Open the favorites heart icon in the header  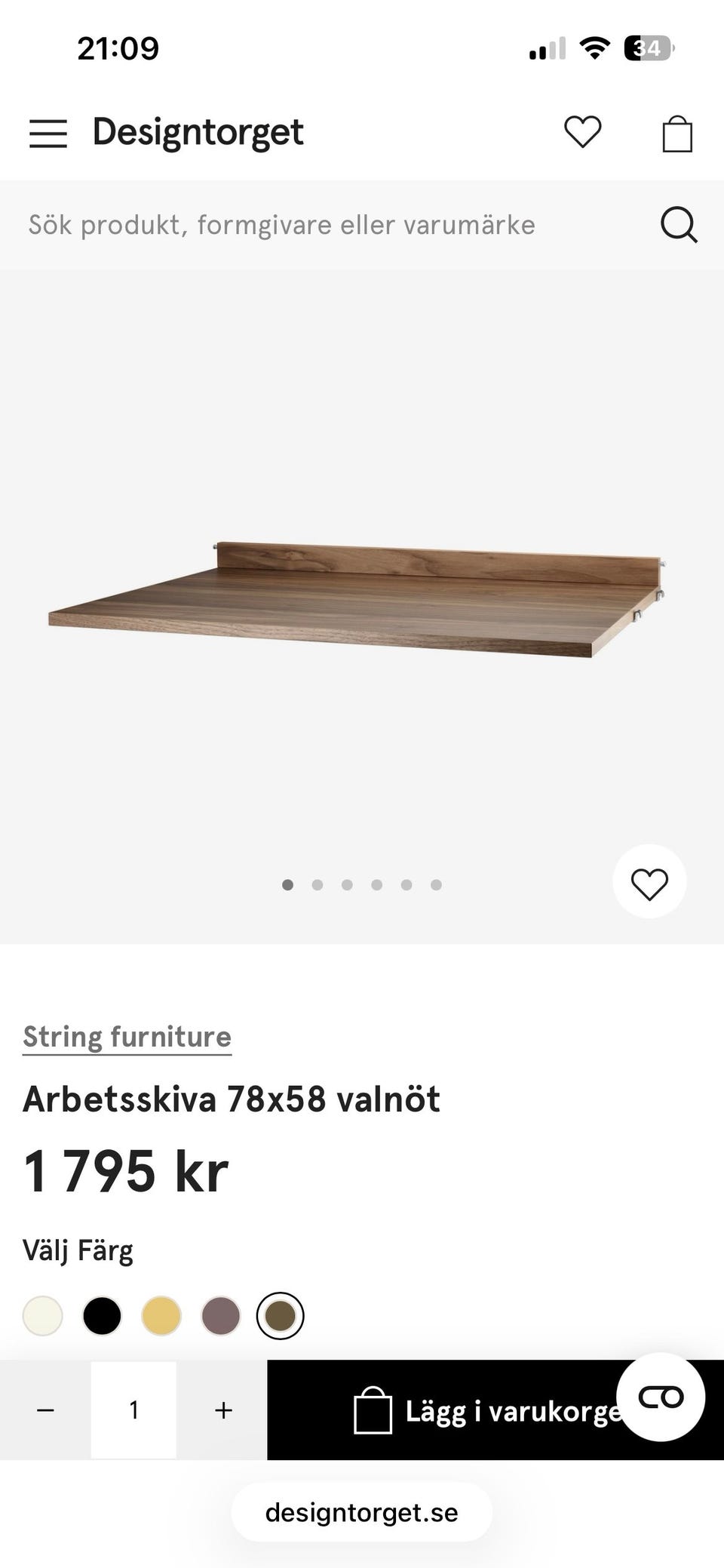pyautogui.click(x=582, y=133)
